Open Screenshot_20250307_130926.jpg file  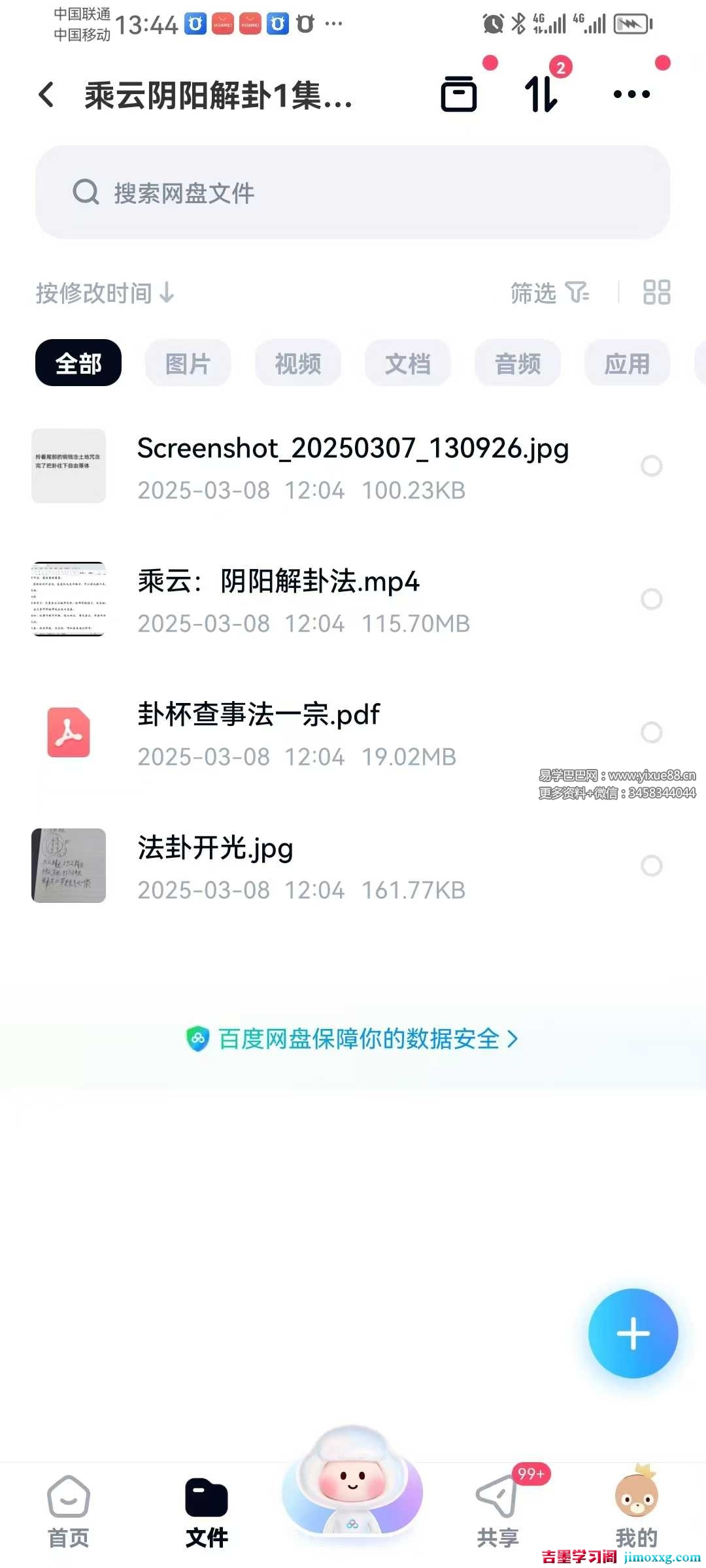click(353, 466)
